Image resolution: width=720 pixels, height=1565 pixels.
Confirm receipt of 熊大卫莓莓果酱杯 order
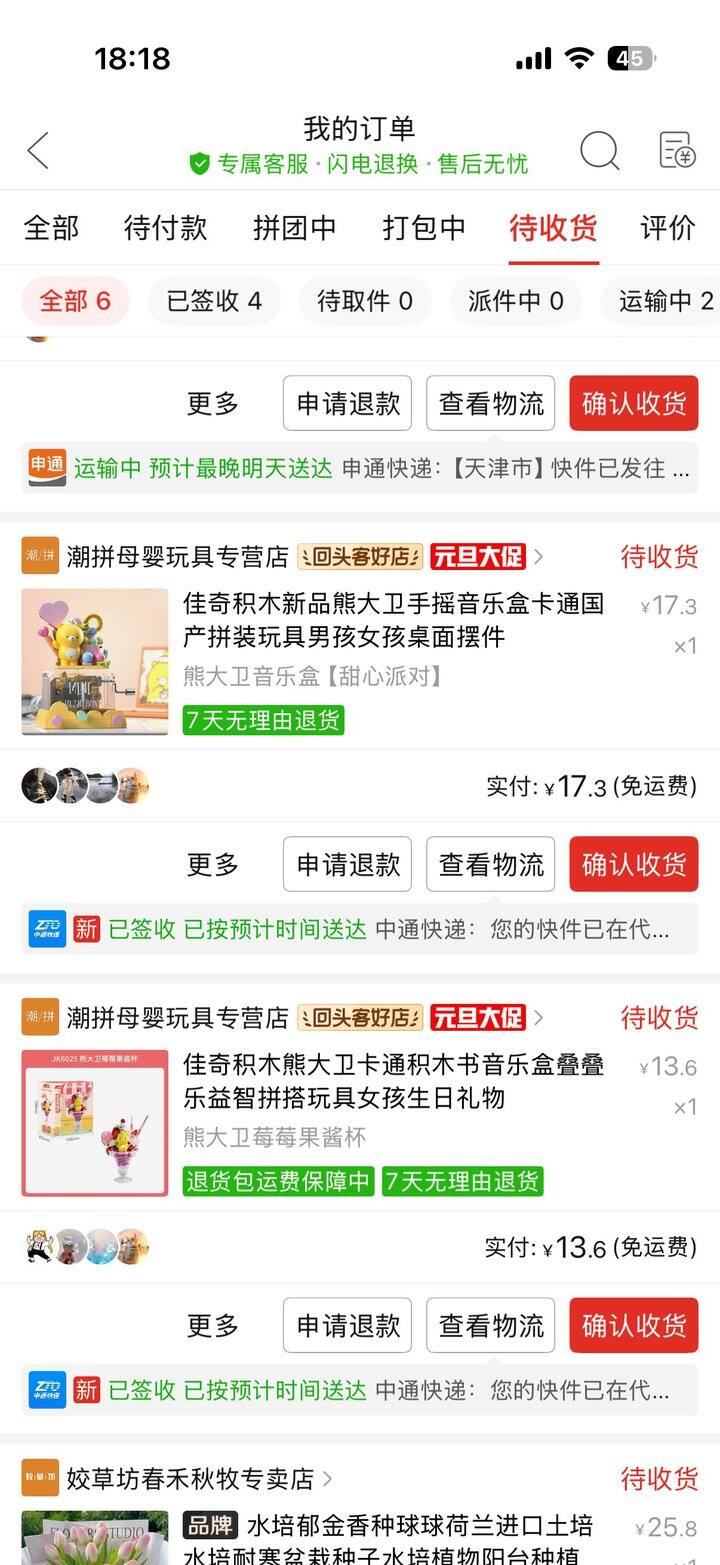tap(633, 1326)
